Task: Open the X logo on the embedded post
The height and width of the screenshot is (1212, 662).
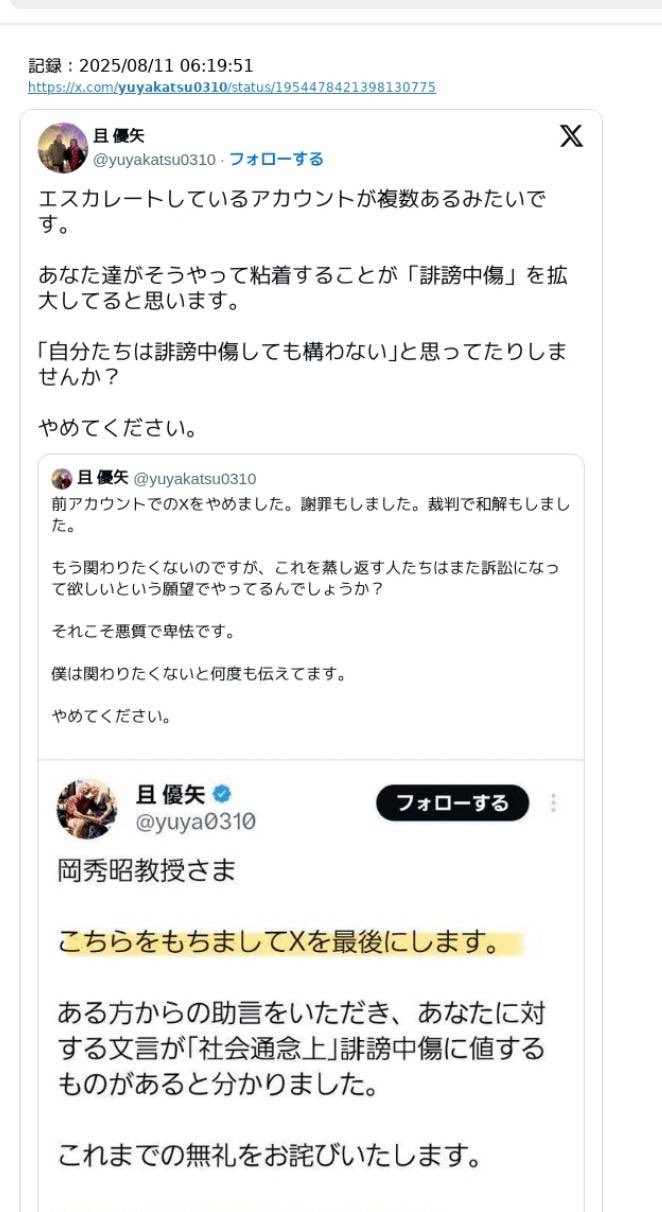Action: (x=571, y=136)
